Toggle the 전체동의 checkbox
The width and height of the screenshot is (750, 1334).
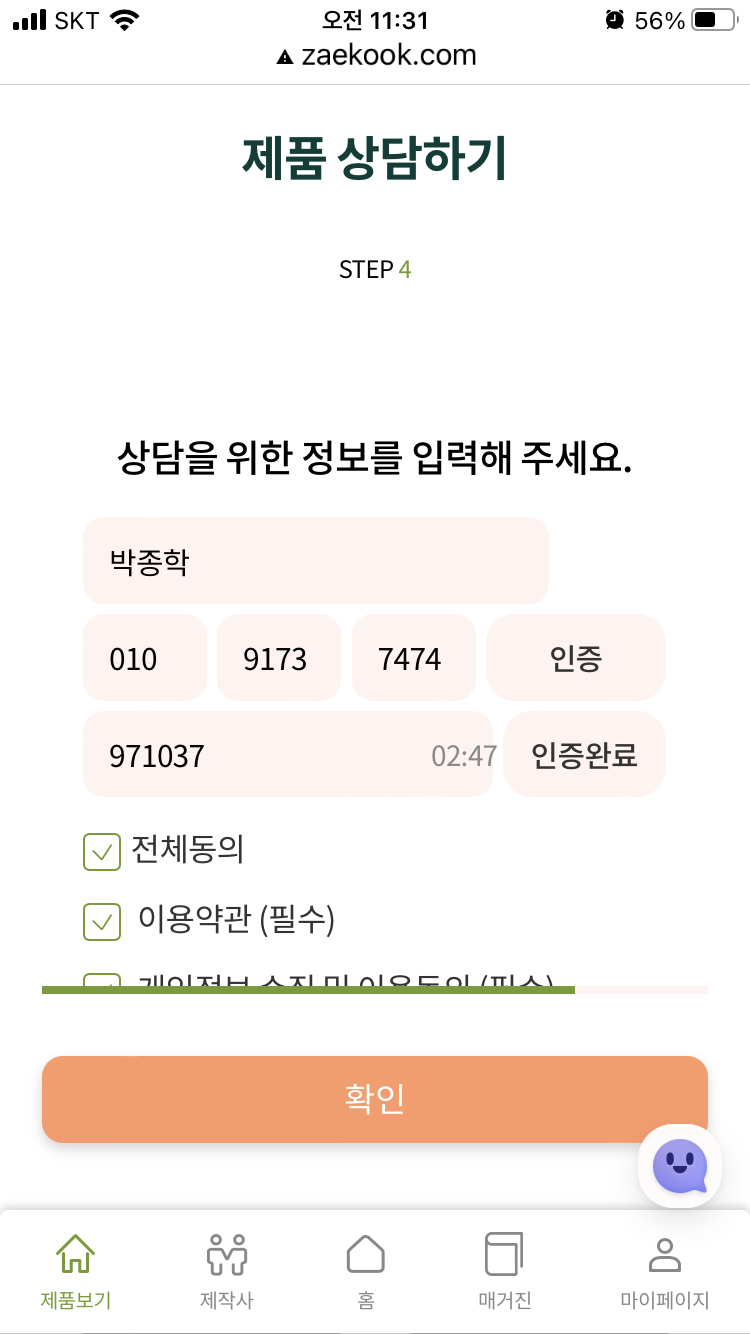(x=101, y=852)
